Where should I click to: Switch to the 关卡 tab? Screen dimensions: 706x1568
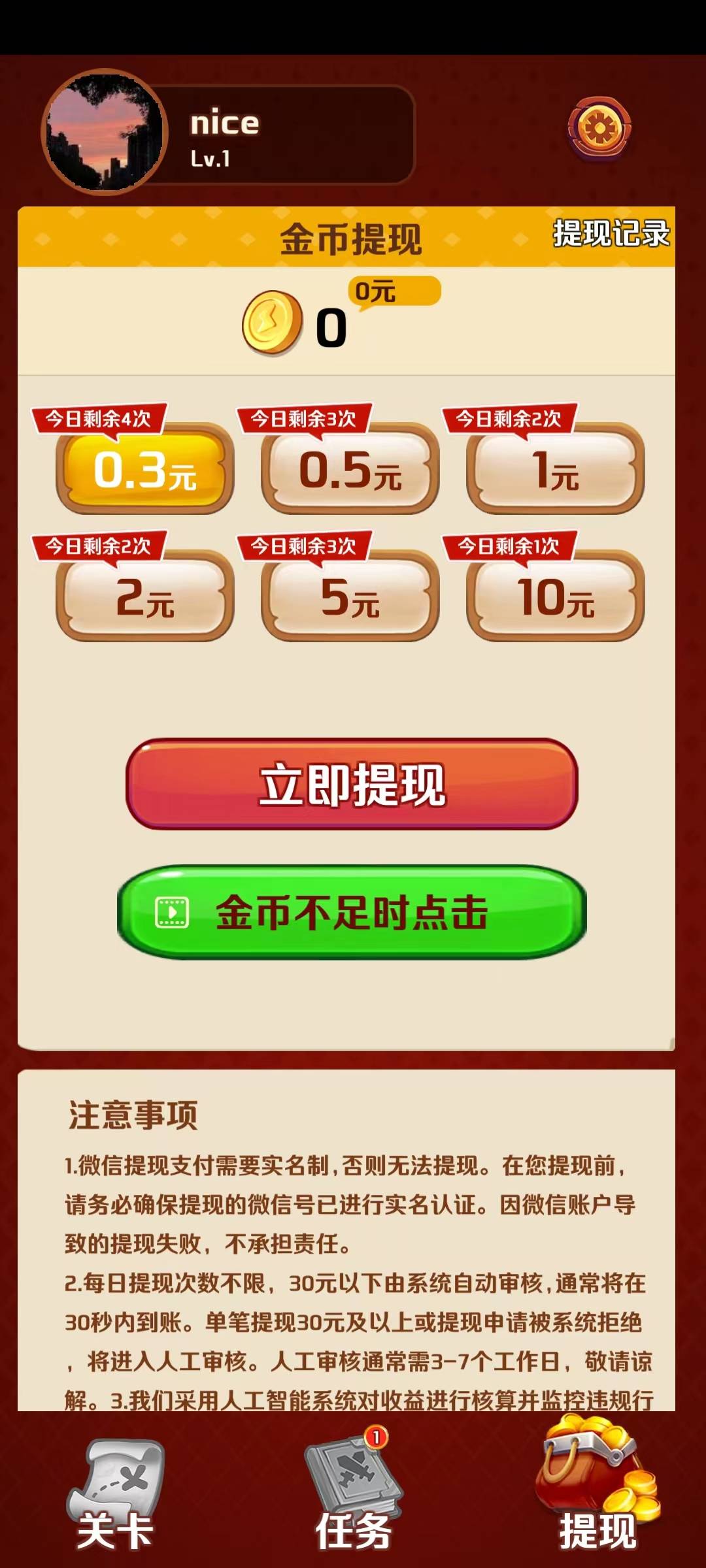click(116, 1496)
